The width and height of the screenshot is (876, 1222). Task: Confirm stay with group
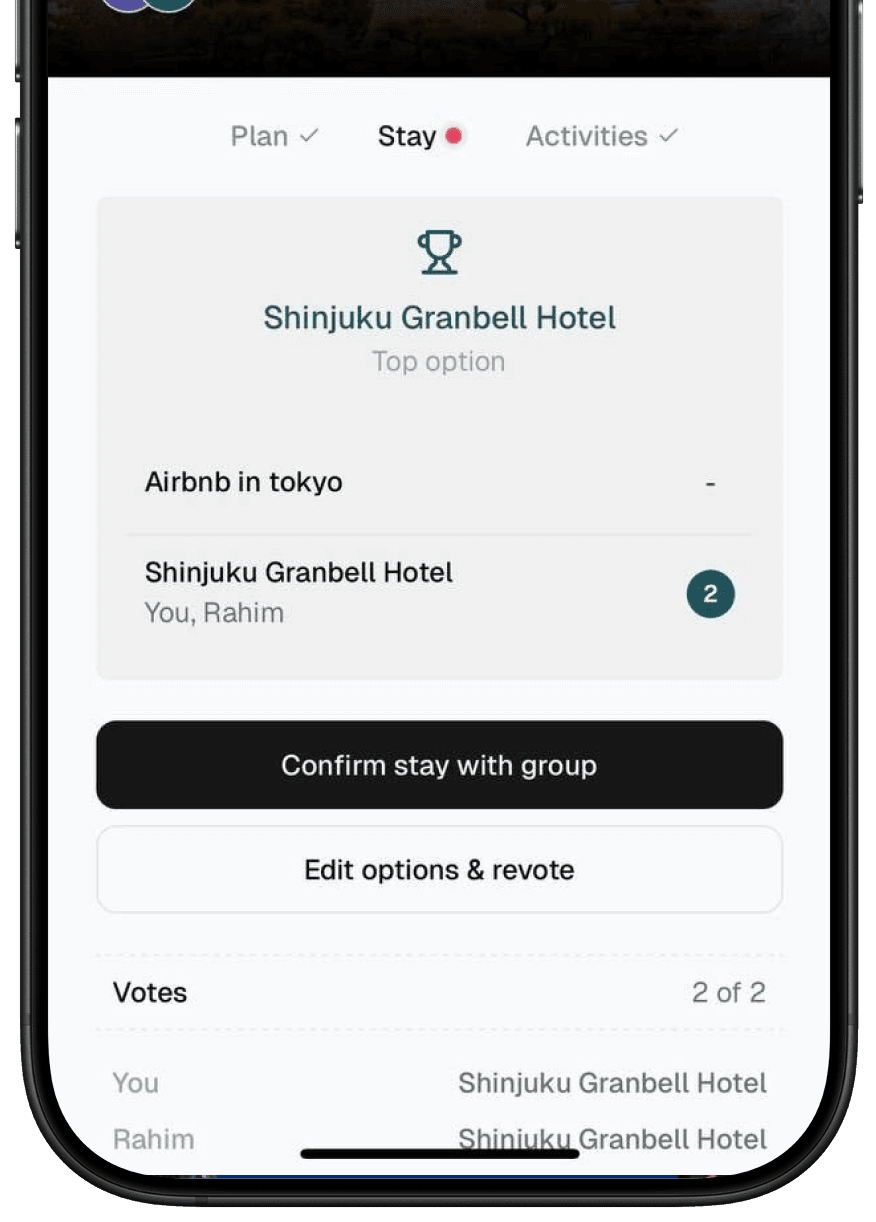point(439,765)
